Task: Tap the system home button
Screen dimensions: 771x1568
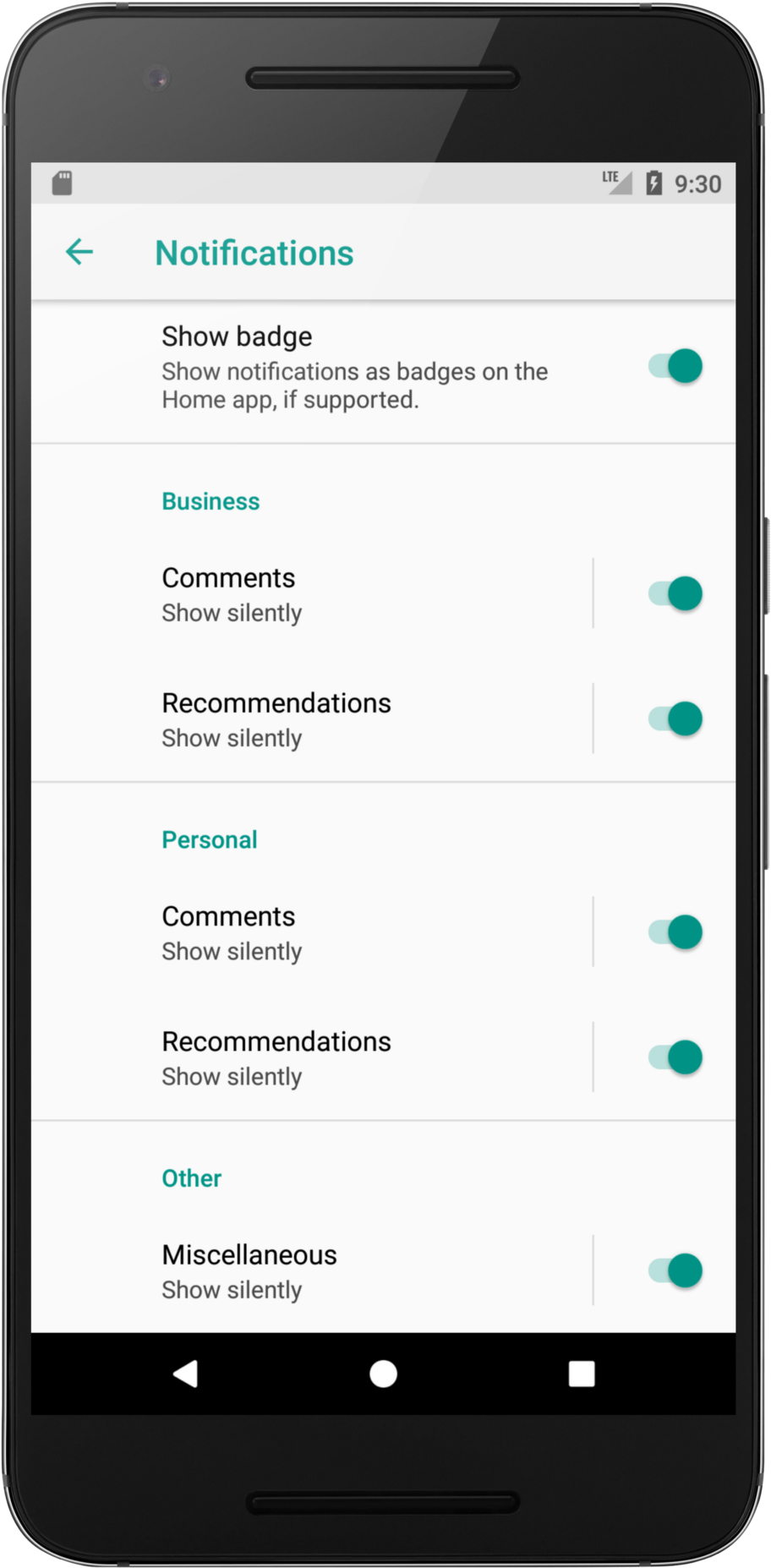Action: [x=383, y=1374]
